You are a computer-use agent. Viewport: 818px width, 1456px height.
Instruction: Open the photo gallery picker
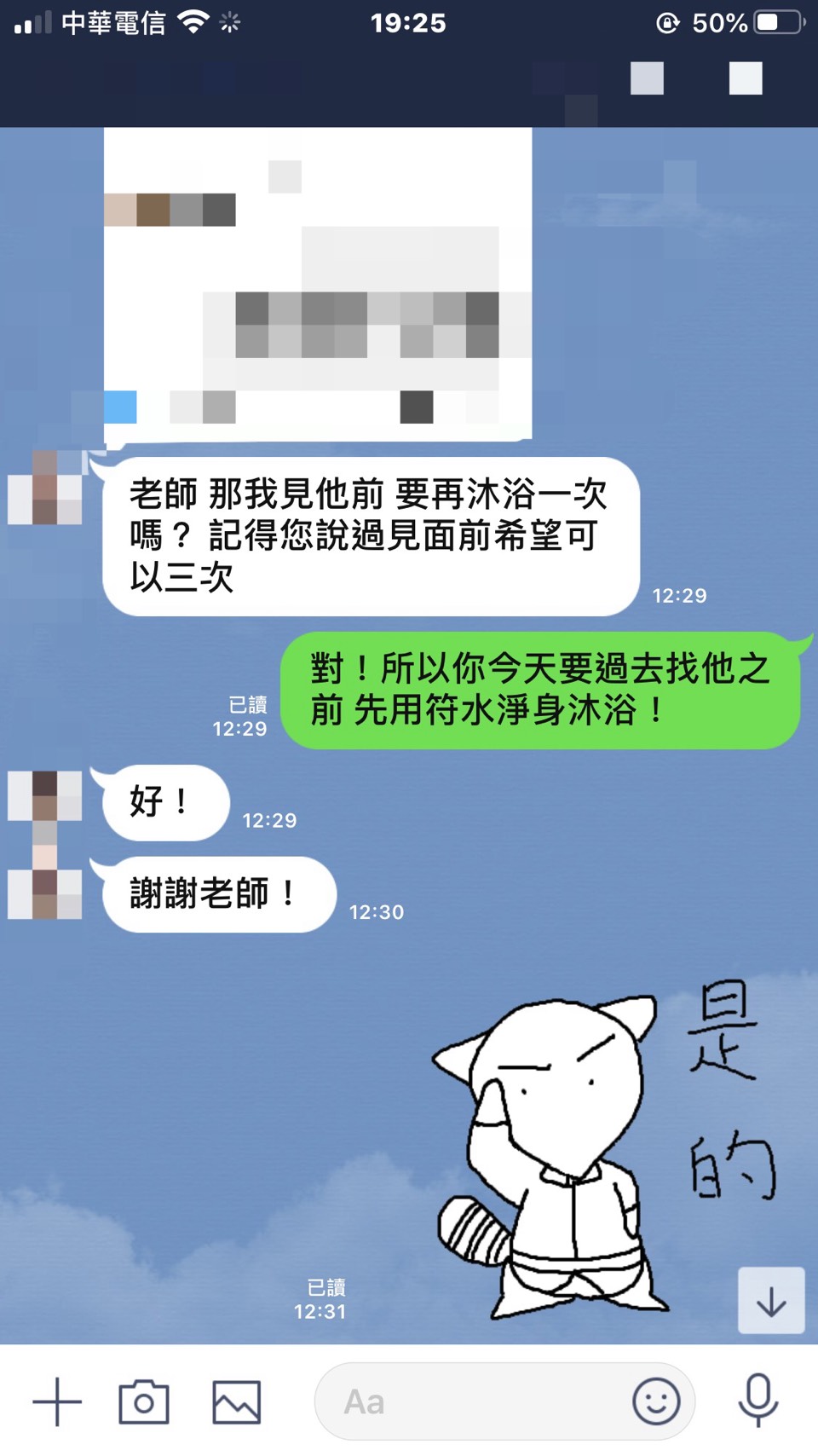pyautogui.click(x=236, y=1401)
